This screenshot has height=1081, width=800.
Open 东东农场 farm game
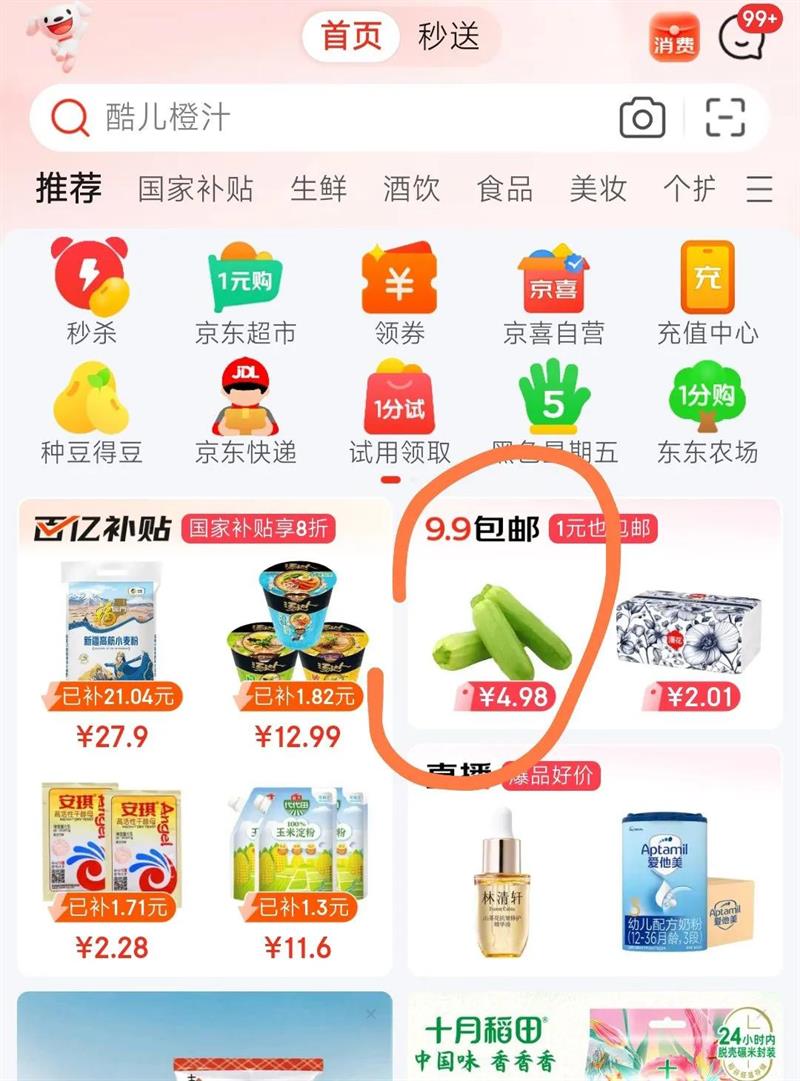click(x=708, y=411)
